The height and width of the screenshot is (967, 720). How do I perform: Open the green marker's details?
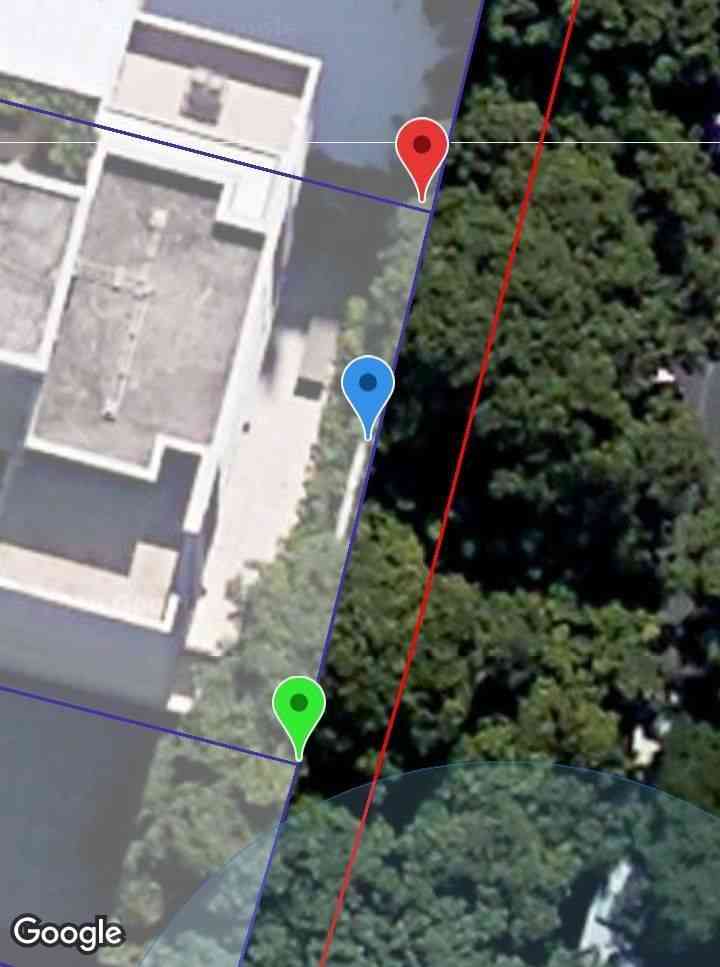(299, 707)
